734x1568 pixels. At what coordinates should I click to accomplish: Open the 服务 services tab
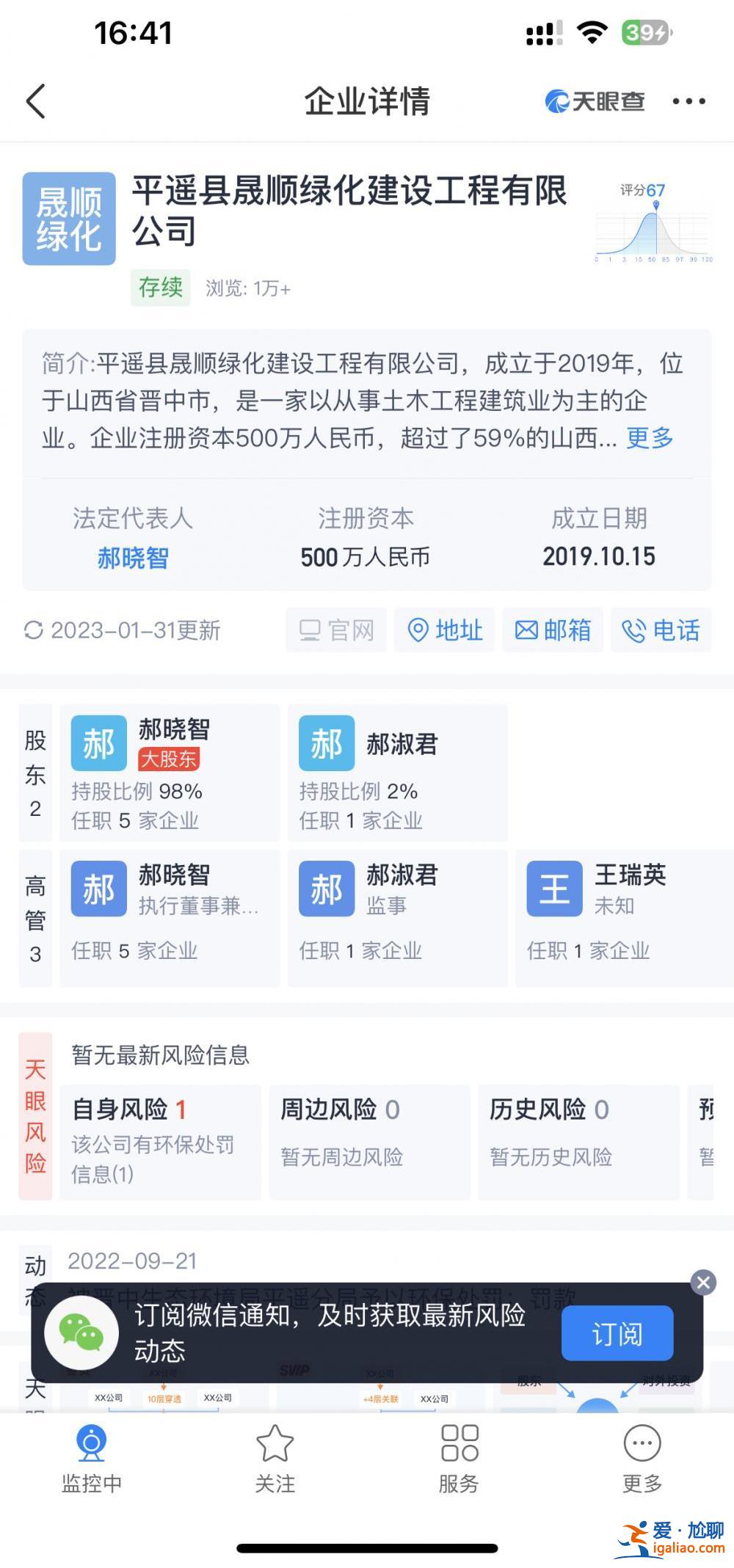pos(459,1460)
